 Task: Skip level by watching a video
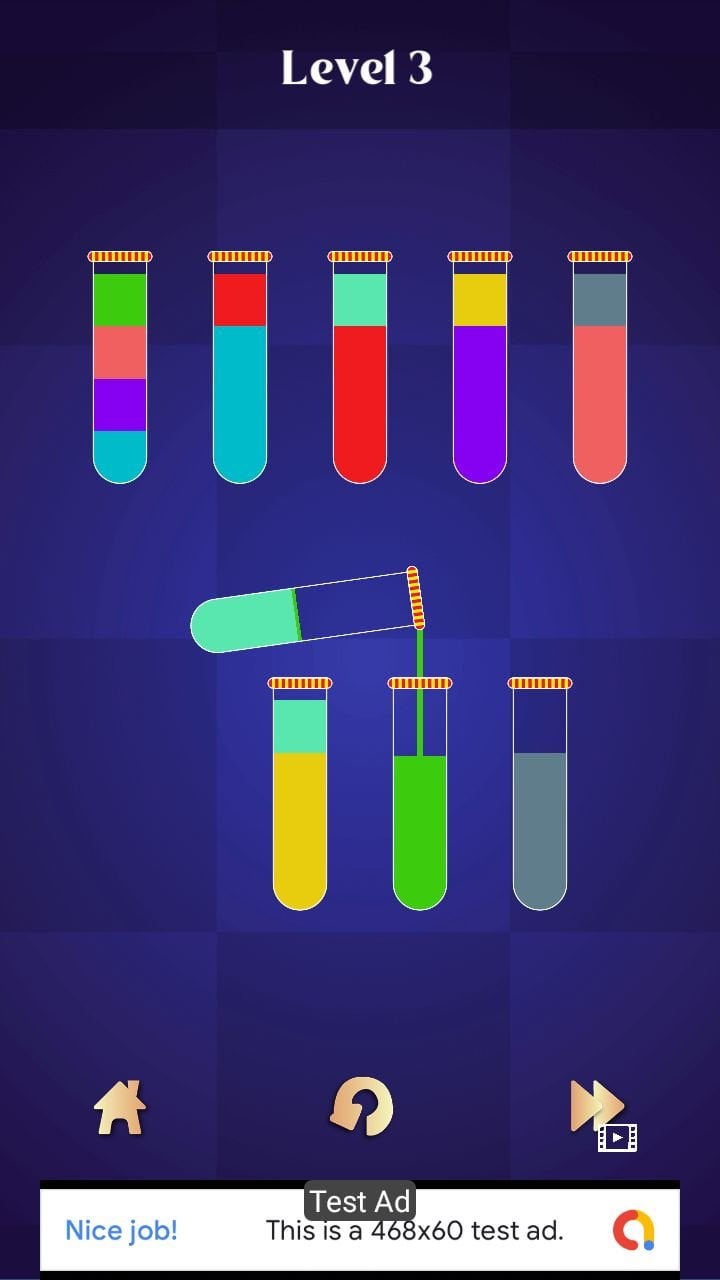601,1110
